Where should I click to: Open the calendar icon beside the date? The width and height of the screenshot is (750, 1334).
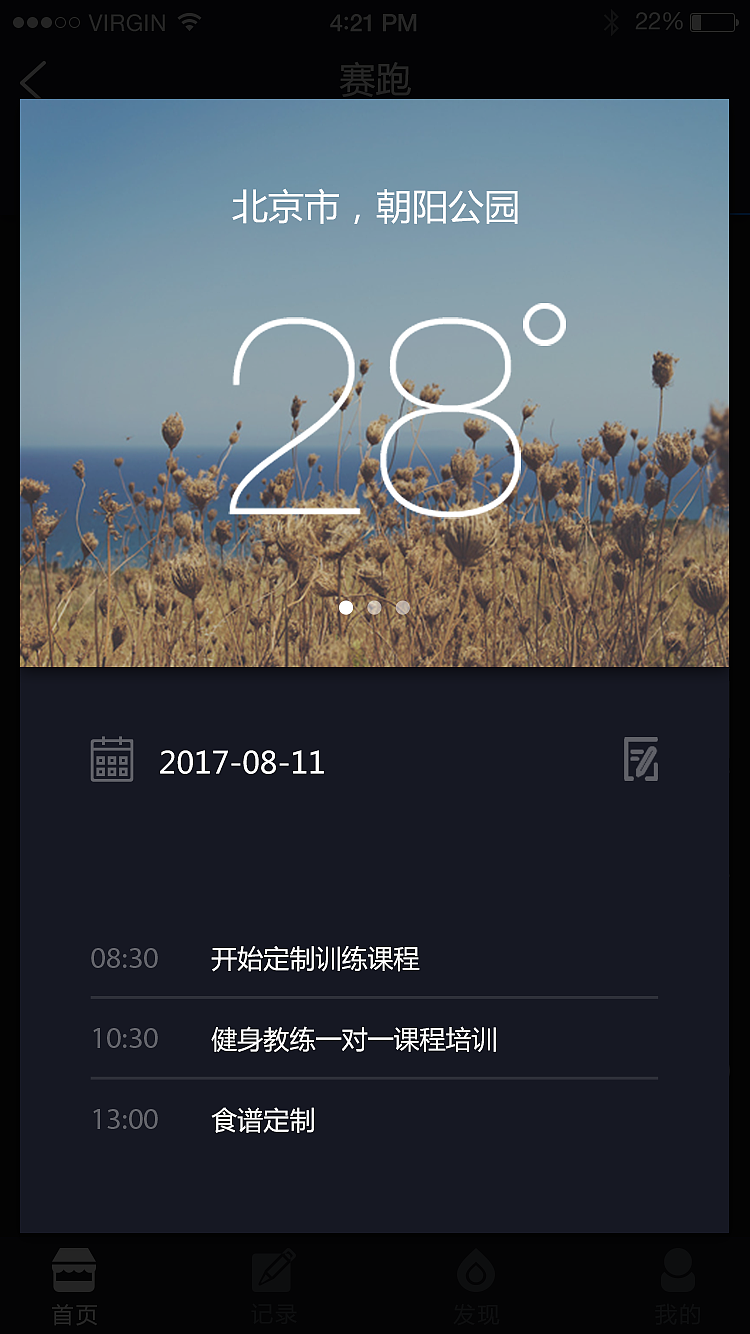tap(112, 760)
